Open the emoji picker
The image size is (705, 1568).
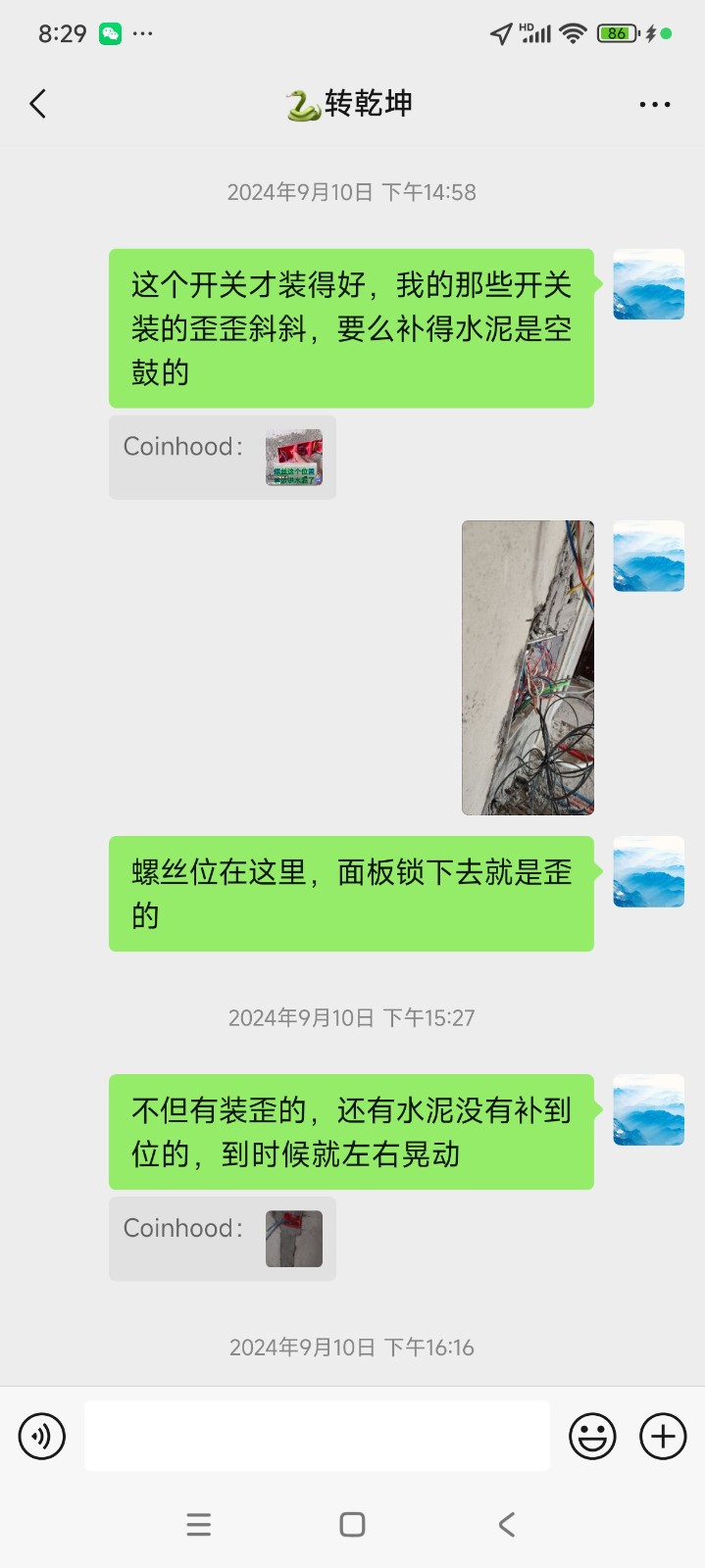592,1437
